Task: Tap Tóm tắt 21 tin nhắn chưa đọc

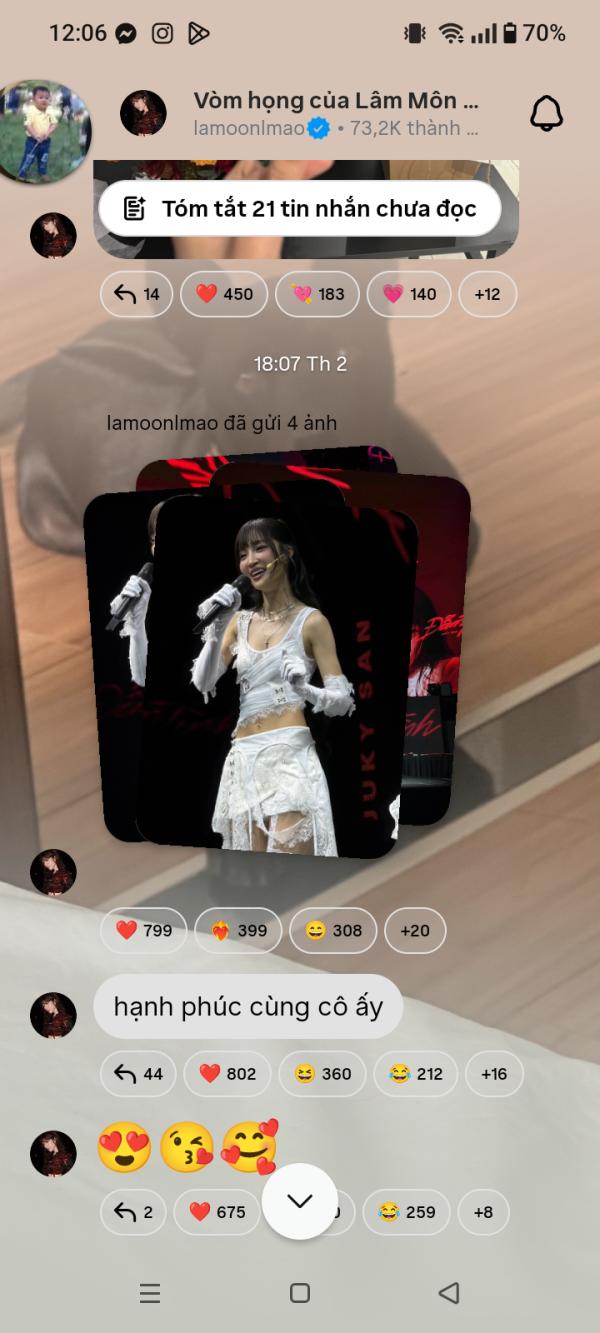Action: (300, 209)
